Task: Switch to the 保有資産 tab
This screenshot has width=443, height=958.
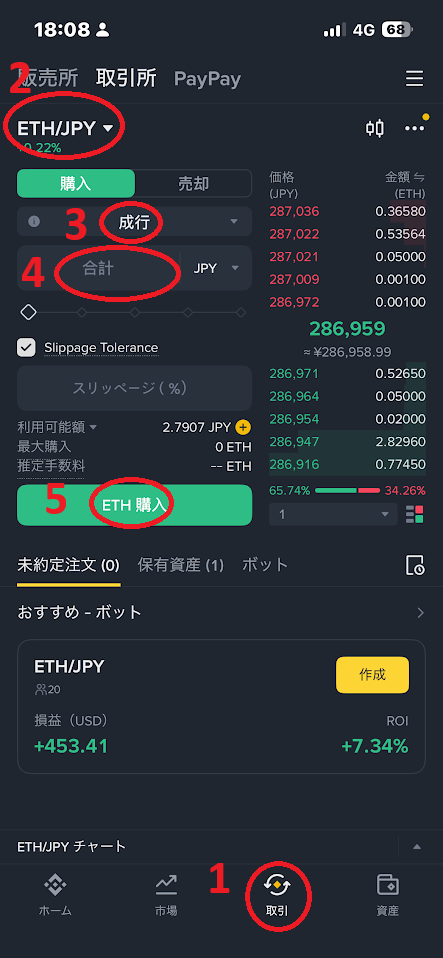Action: [x=181, y=565]
